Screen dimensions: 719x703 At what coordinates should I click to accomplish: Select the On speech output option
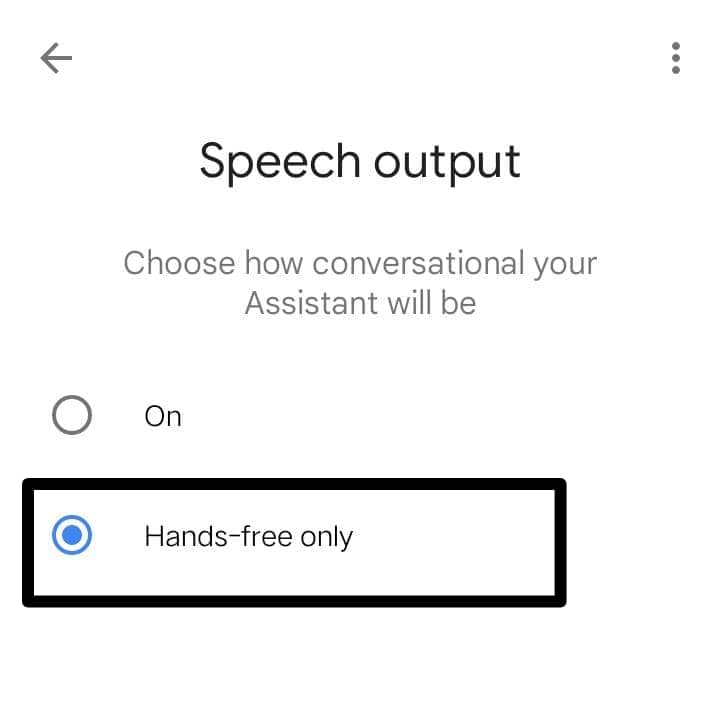click(x=72, y=415)
